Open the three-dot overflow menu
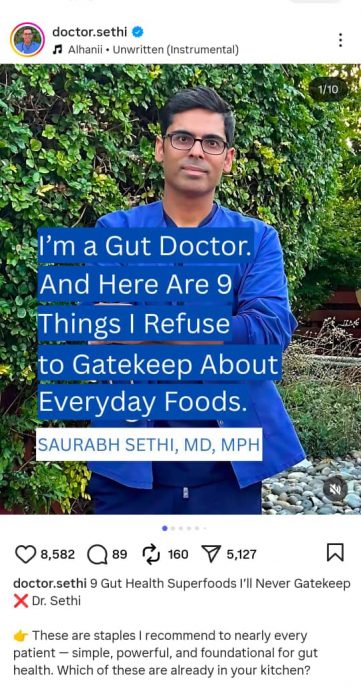Image resolution: width=361 pixels, height=690 pixels. point(340,40)
